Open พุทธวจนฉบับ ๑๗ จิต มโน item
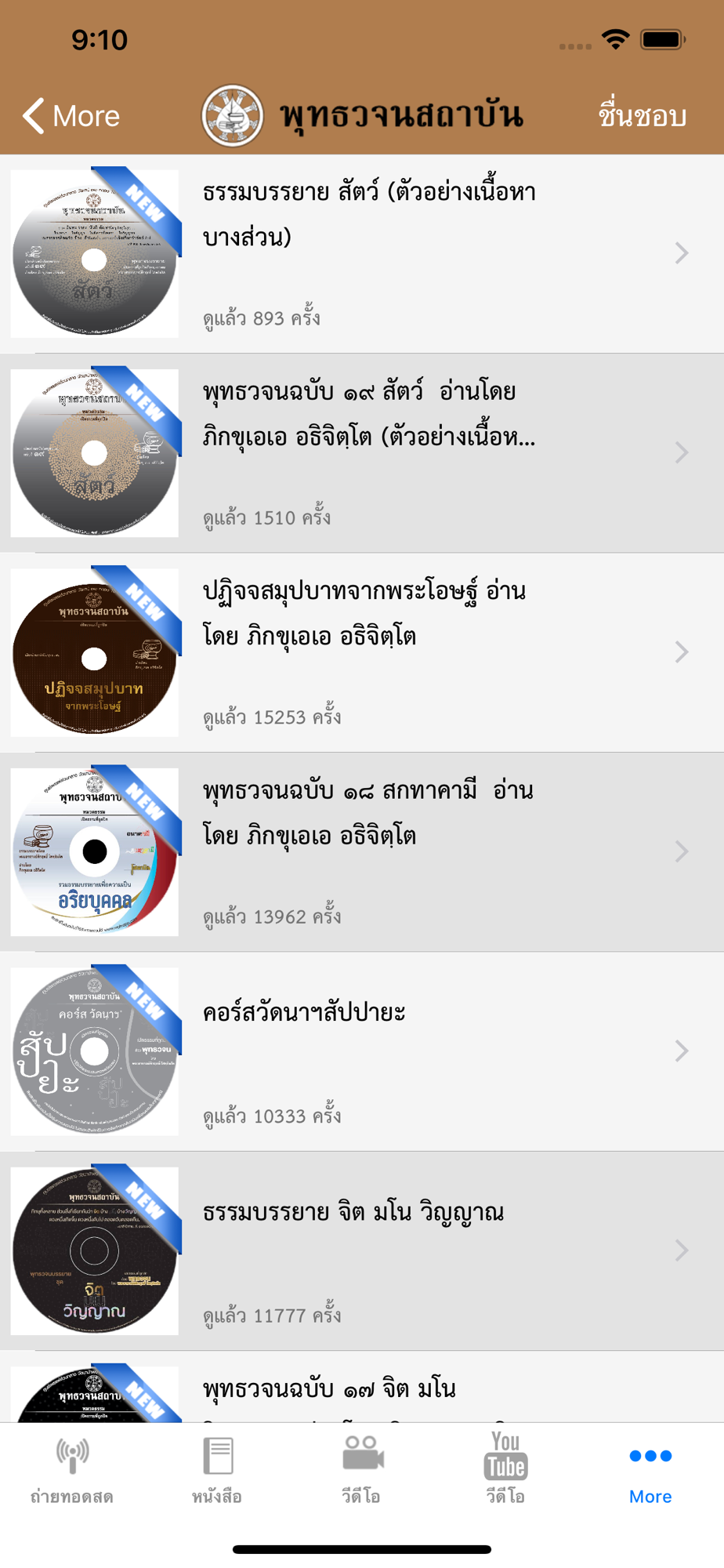The height and width of the screenshot is (1568, 724). click(362, 1386)
